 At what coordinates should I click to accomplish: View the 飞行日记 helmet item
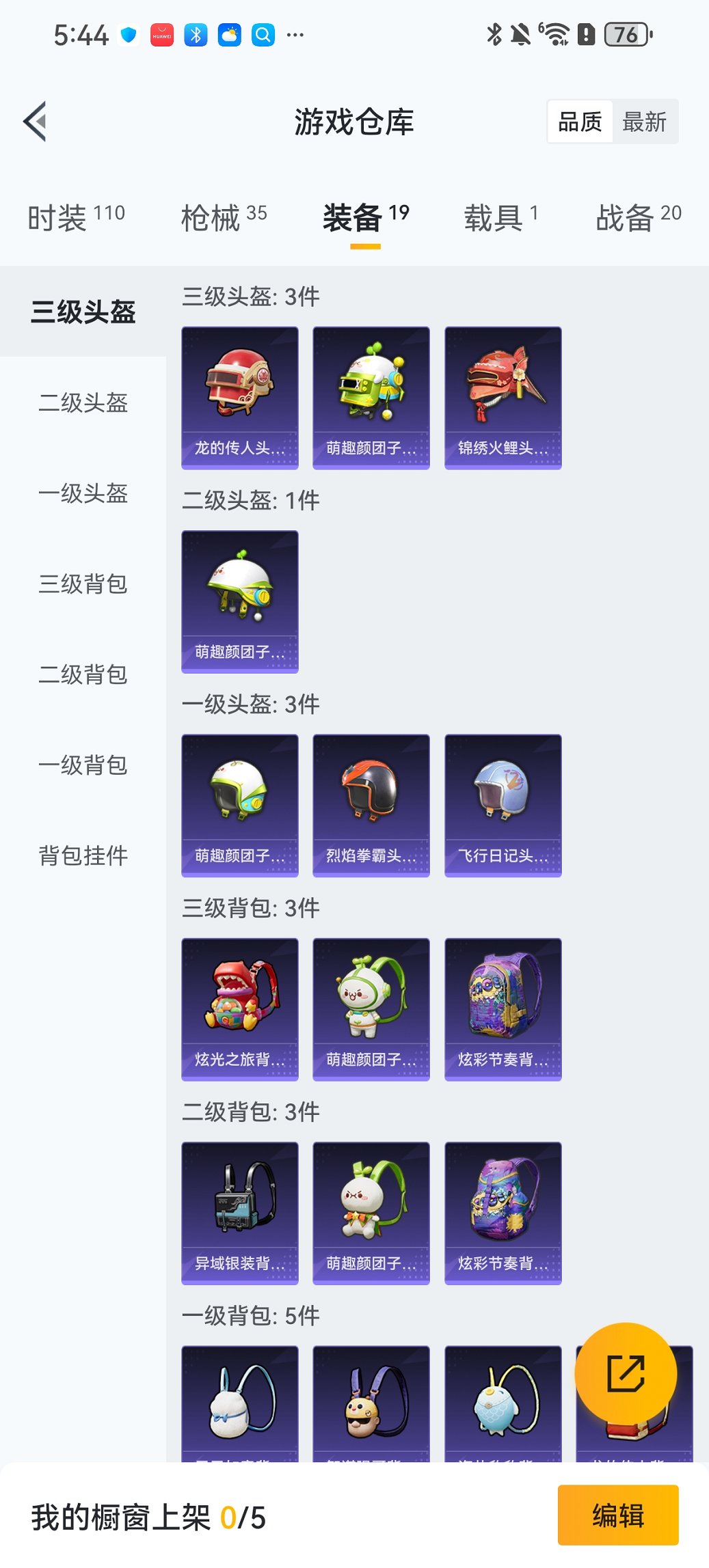point(503,806)
